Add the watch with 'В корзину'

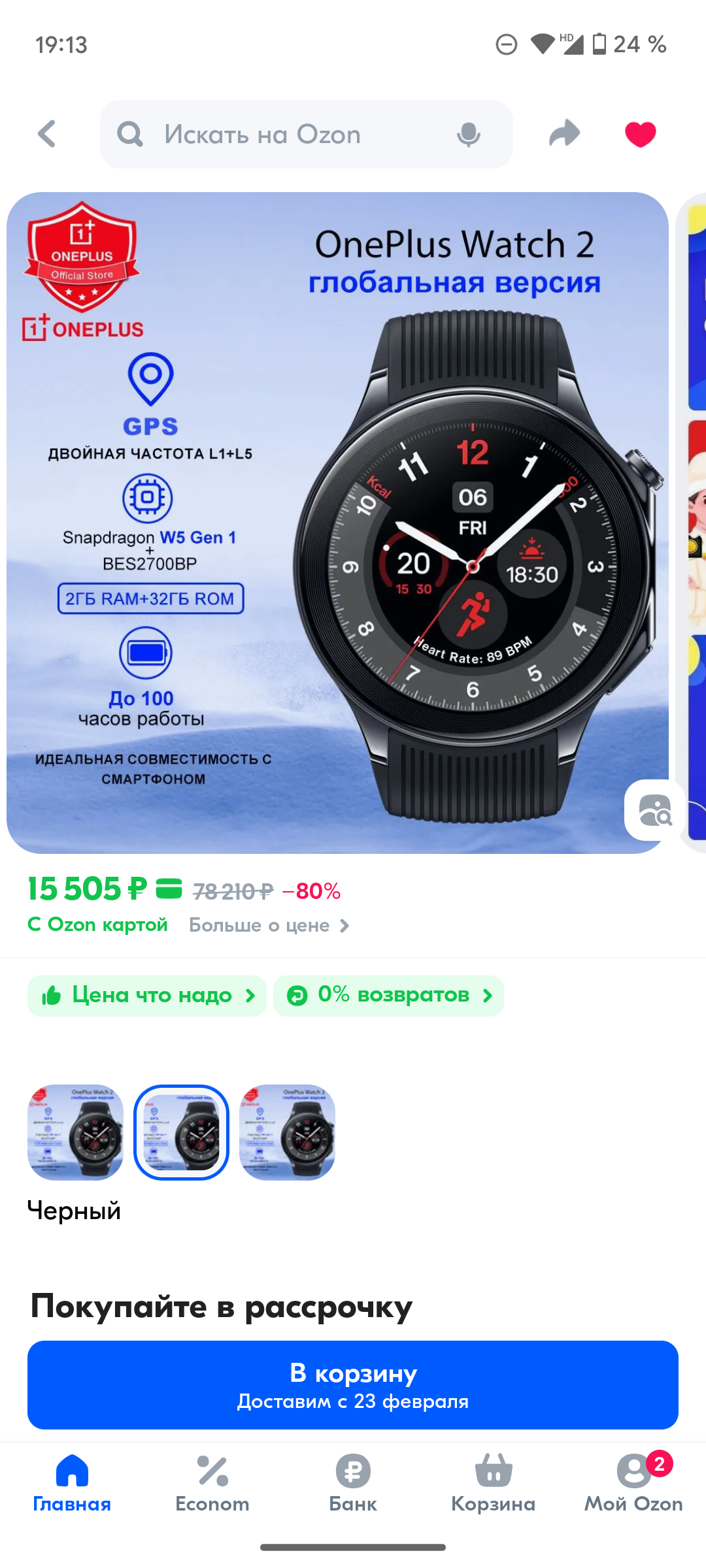(353, 1384)
